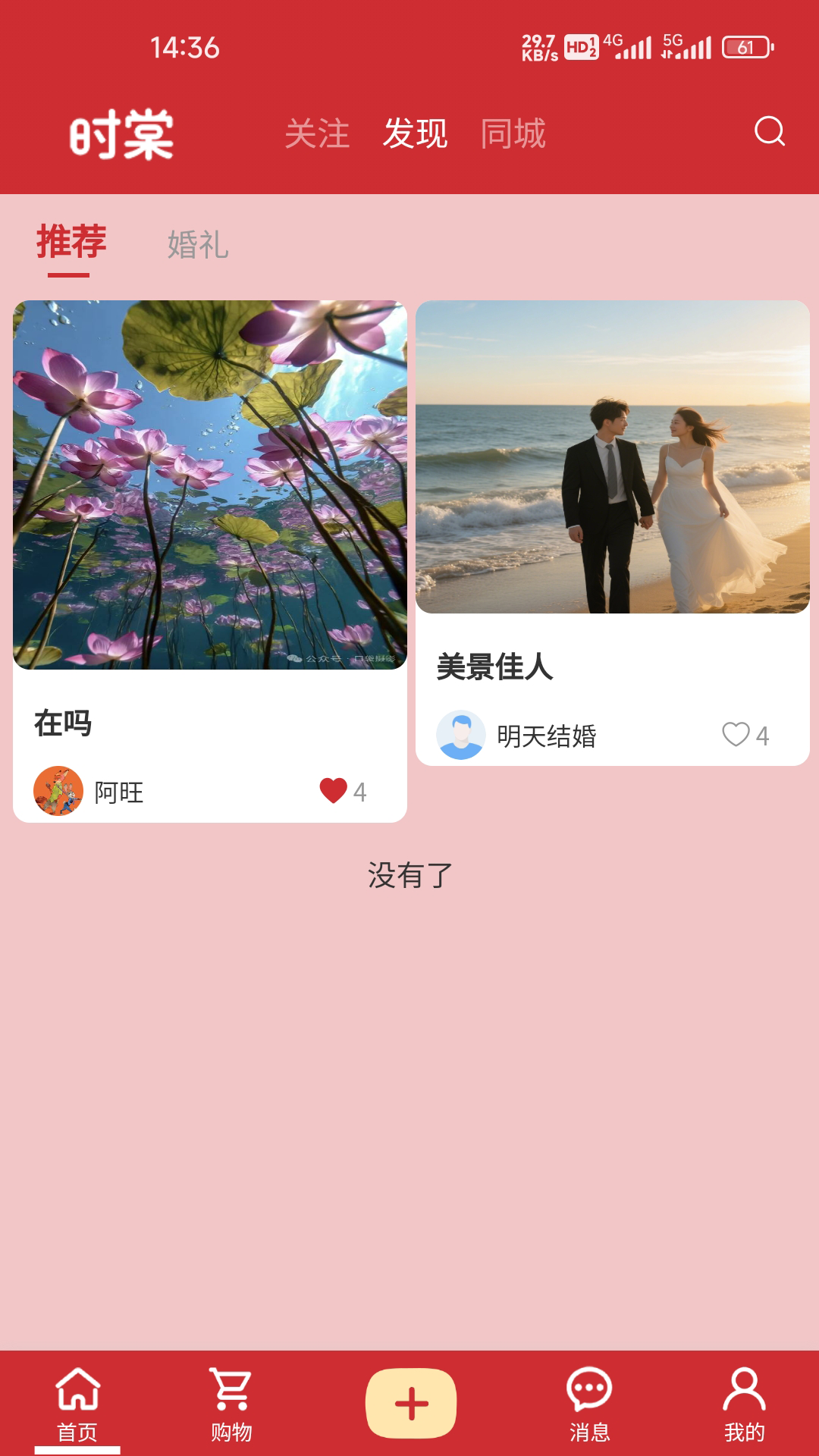Tap the username 阿旺
Image resolution: width=819 pixels, height=1456 pixels.
pyautogui.click(x=119, y=793)
